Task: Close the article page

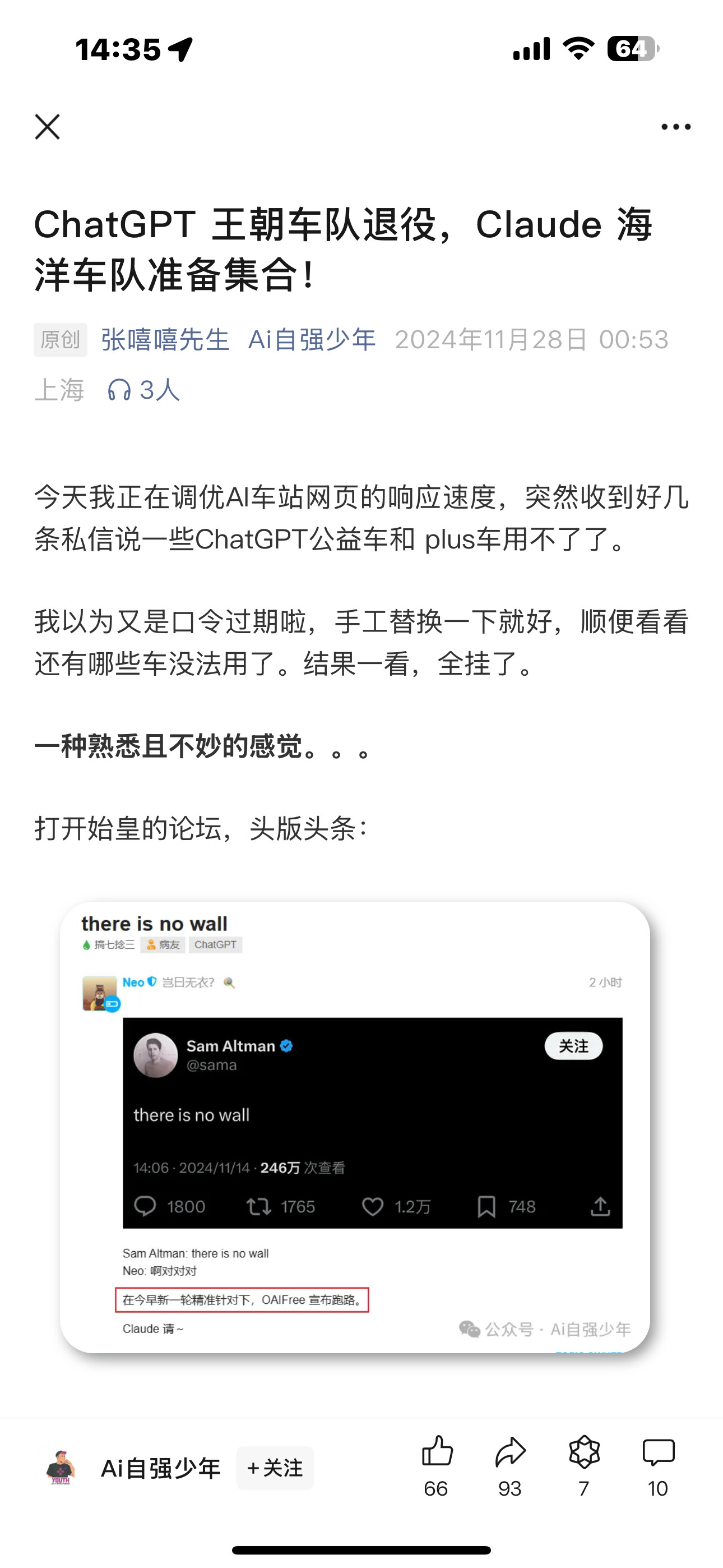Action: tap(47, 127)
